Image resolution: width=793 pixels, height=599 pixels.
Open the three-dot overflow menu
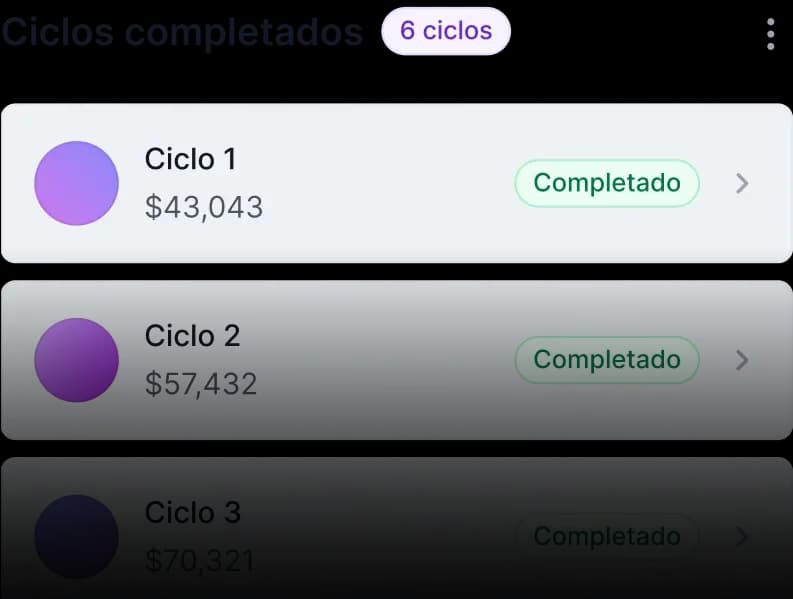[x=770, y=33]
